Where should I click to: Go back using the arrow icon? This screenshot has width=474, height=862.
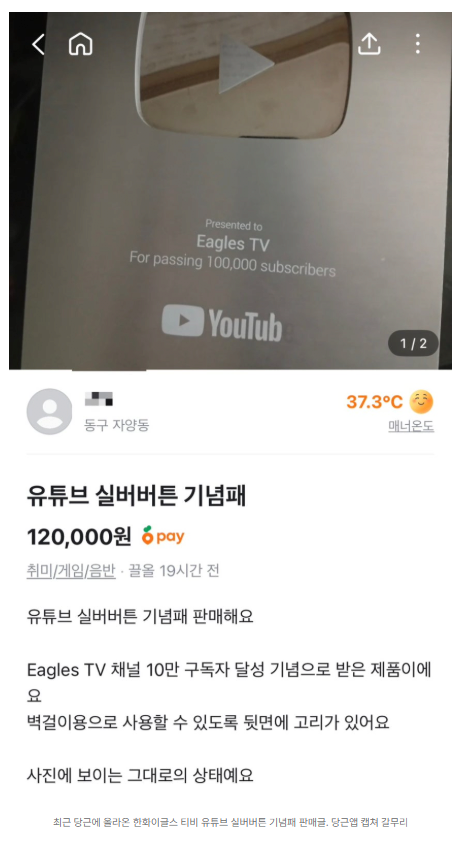[x=37, y=44]
